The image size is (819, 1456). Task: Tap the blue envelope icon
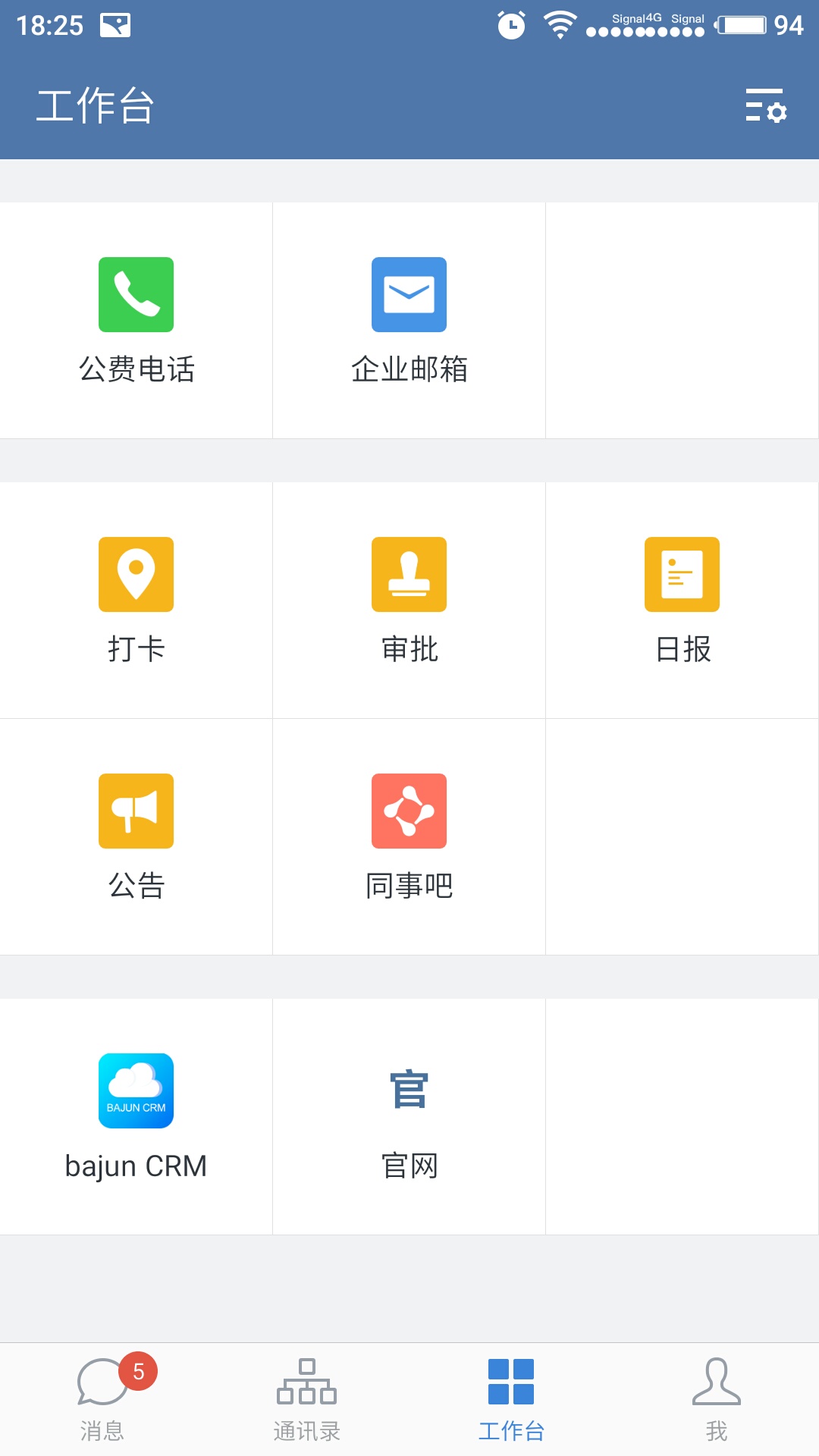pos(409,295)
